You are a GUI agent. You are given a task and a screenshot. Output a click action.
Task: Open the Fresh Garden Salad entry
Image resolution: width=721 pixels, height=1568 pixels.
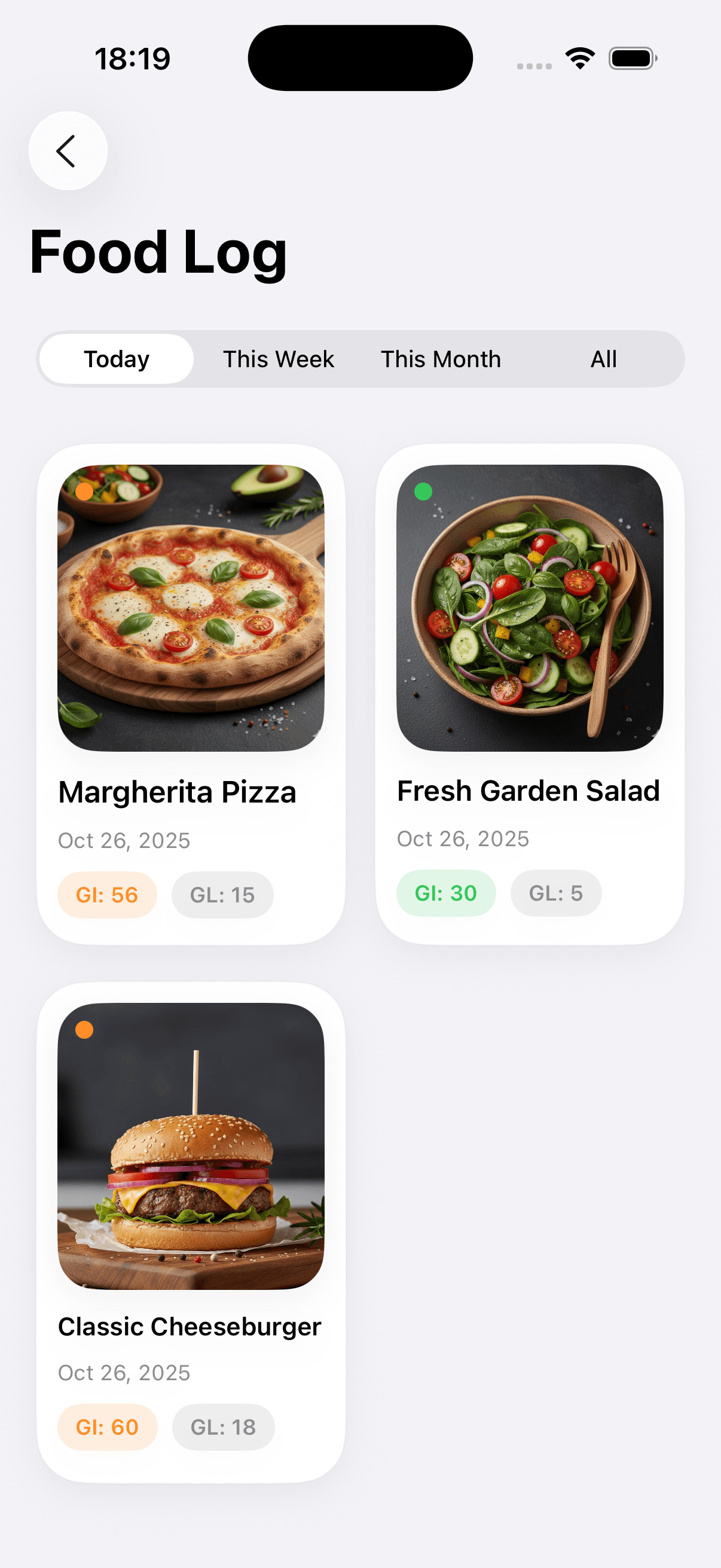(x=529, y=693)
